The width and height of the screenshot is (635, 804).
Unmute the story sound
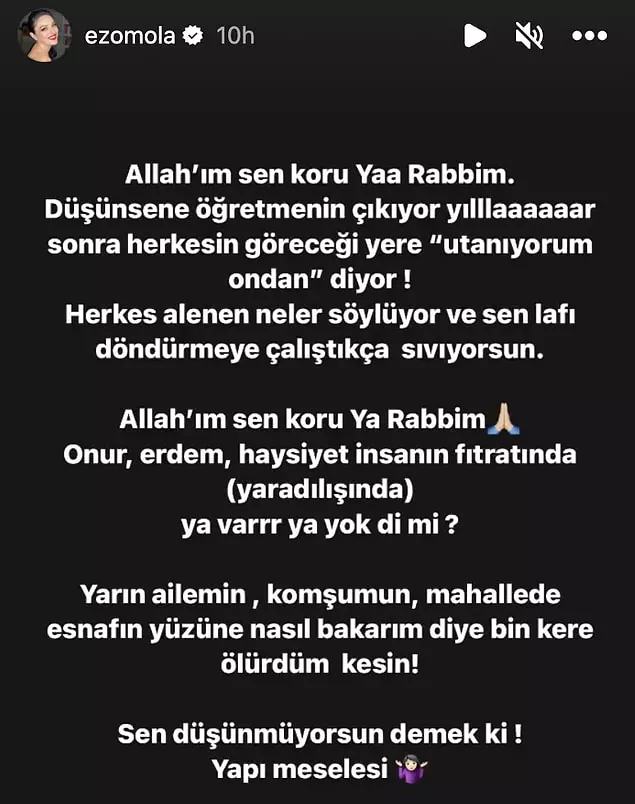[x=528, y=37]
